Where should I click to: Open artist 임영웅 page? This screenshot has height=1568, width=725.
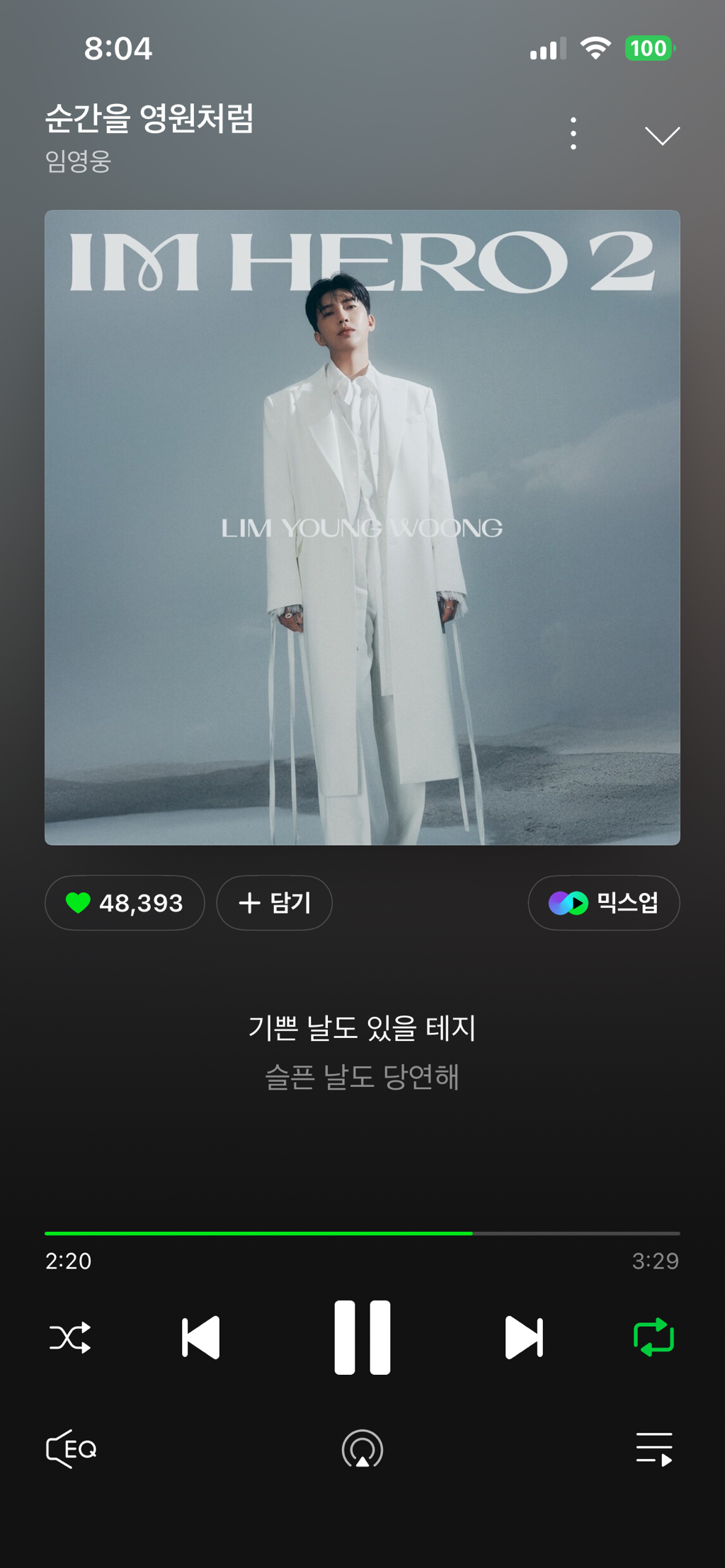[x=79, y=161]
